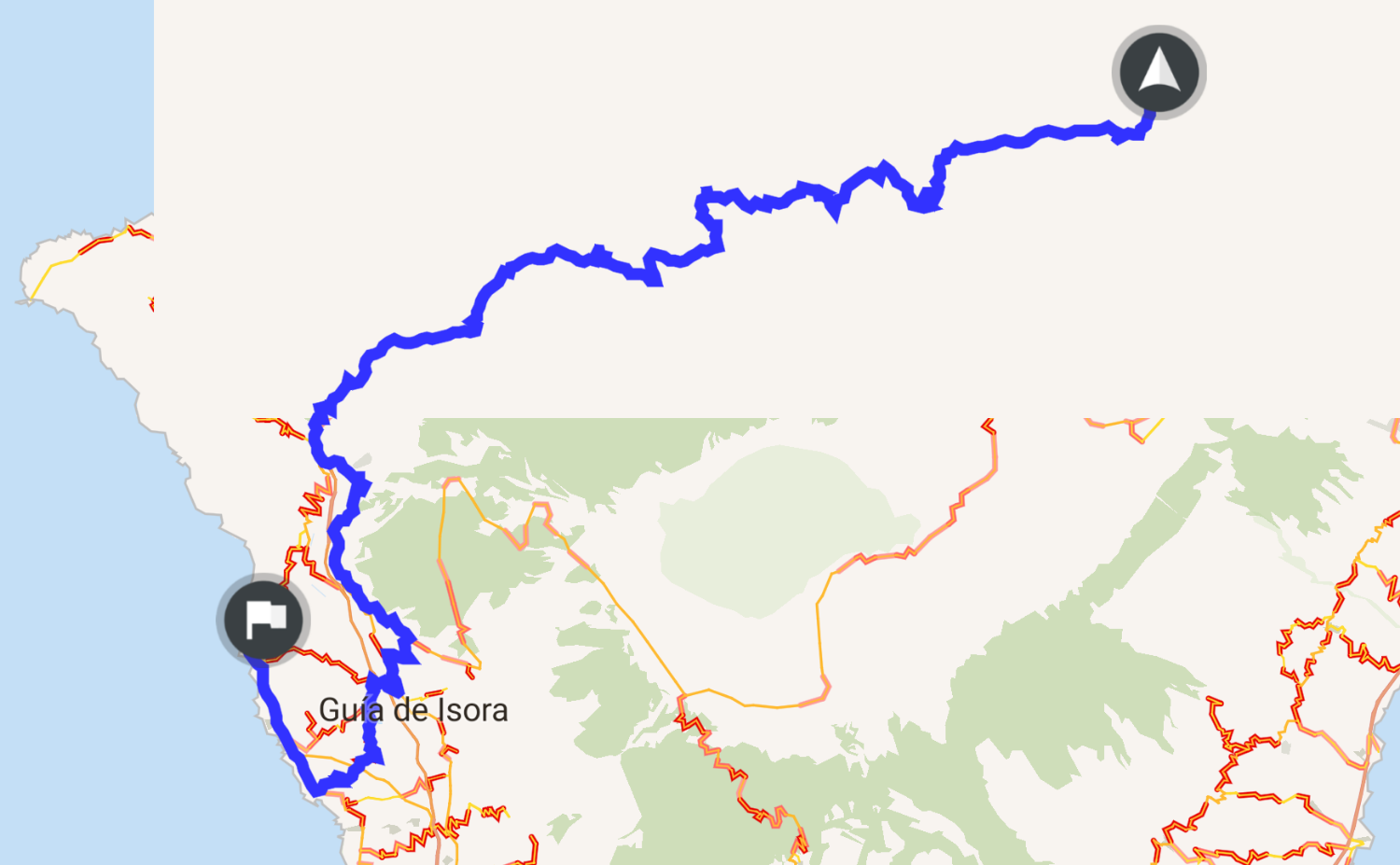
Task: Tap the destination flag marker
Action: tap(264, 620)
